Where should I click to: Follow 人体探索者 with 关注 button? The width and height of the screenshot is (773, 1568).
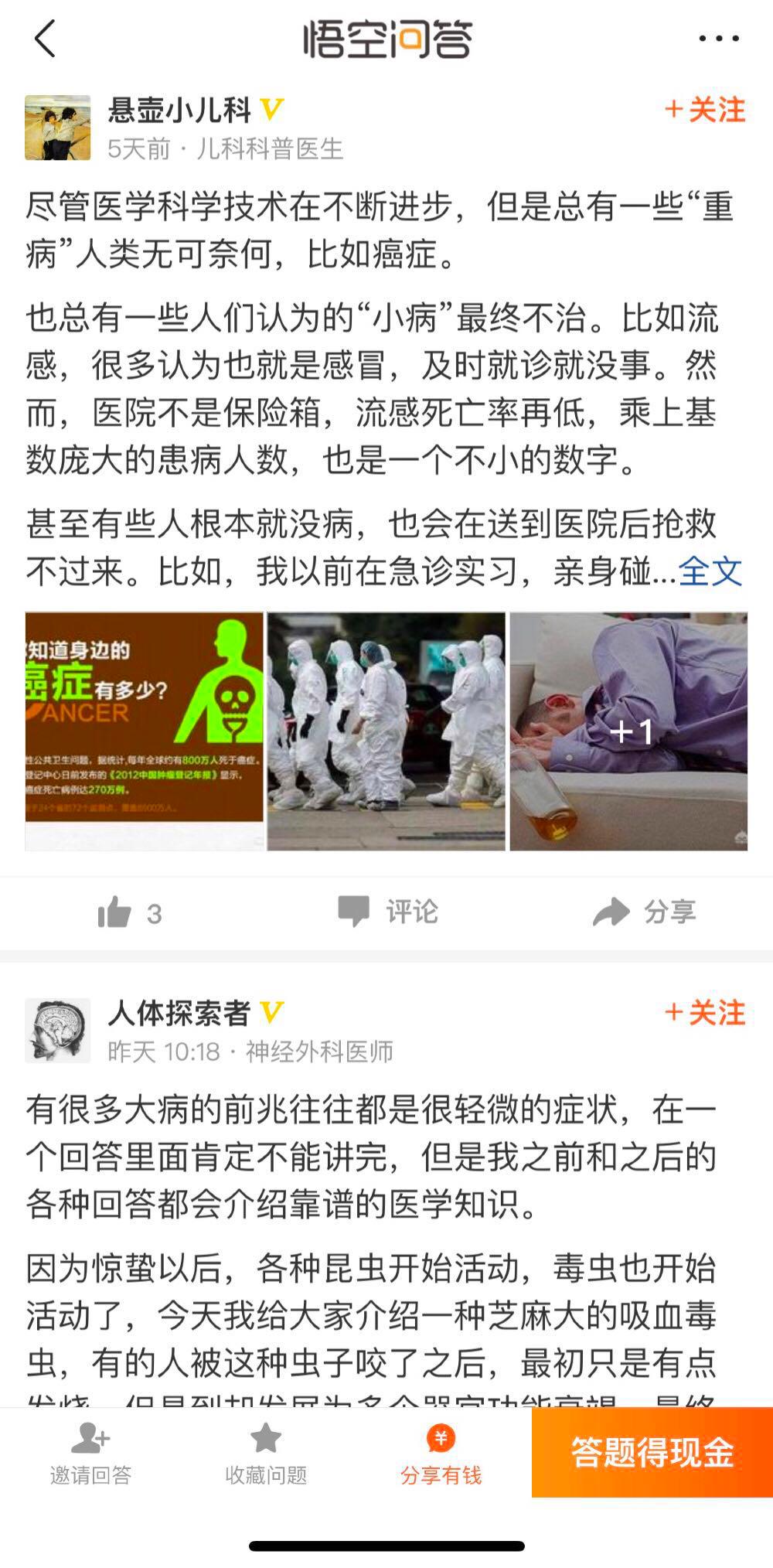click(x=705, y=1013)
